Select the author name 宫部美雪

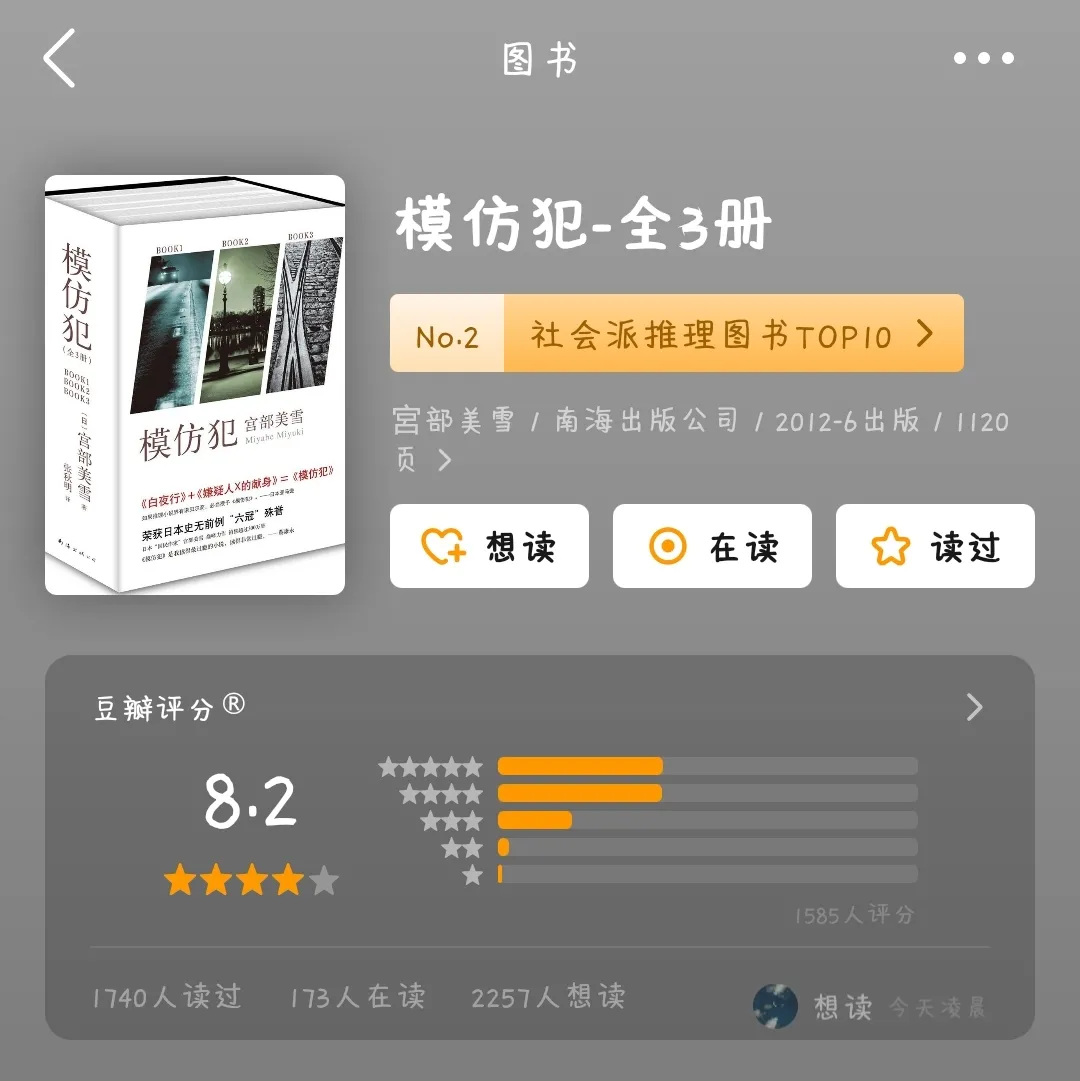(453, 421)
